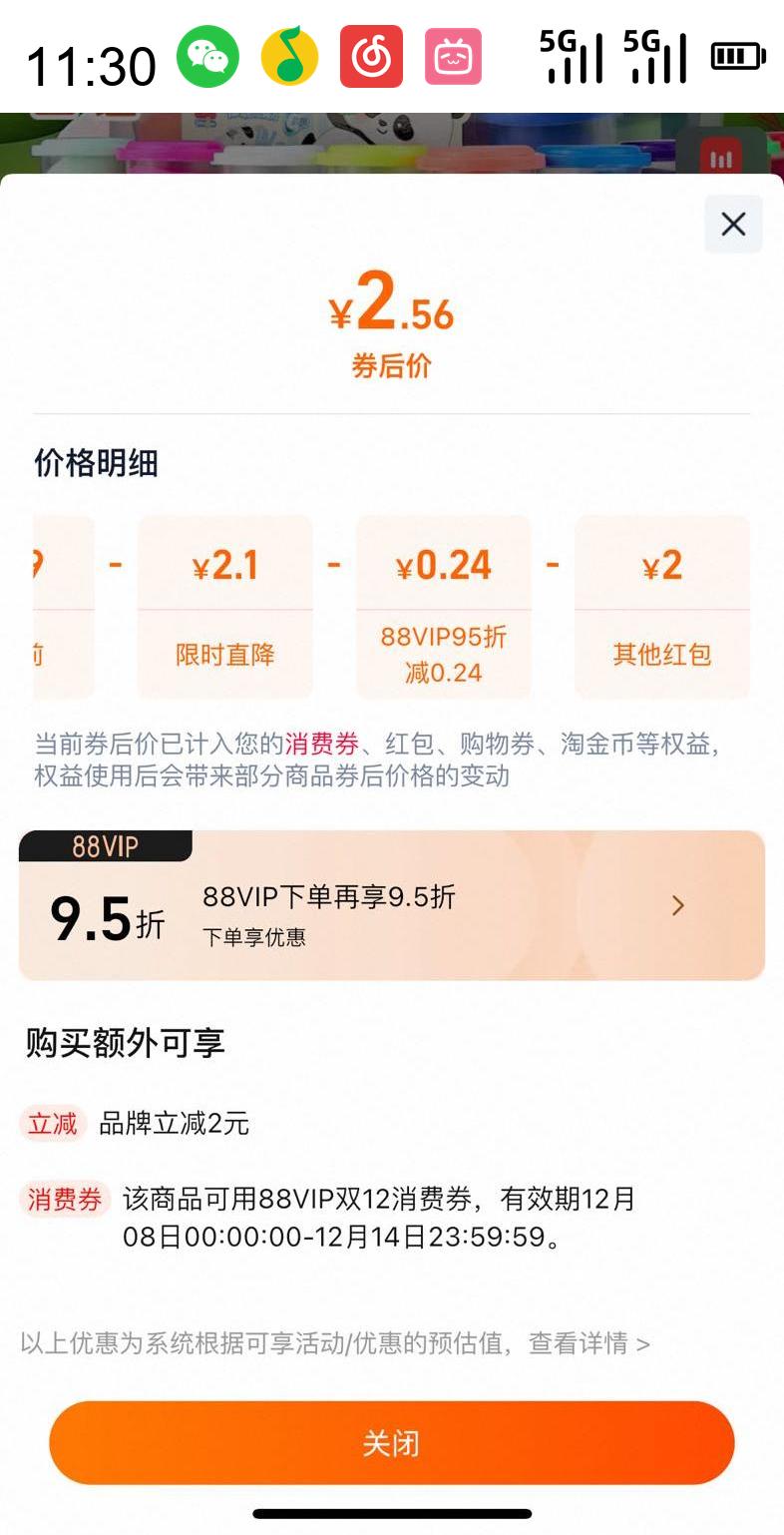The width and height of the screenshot is (784, 1535).
Task: Select the 其他红包 ¥2 price card
Action: click(x=661, y=603)
